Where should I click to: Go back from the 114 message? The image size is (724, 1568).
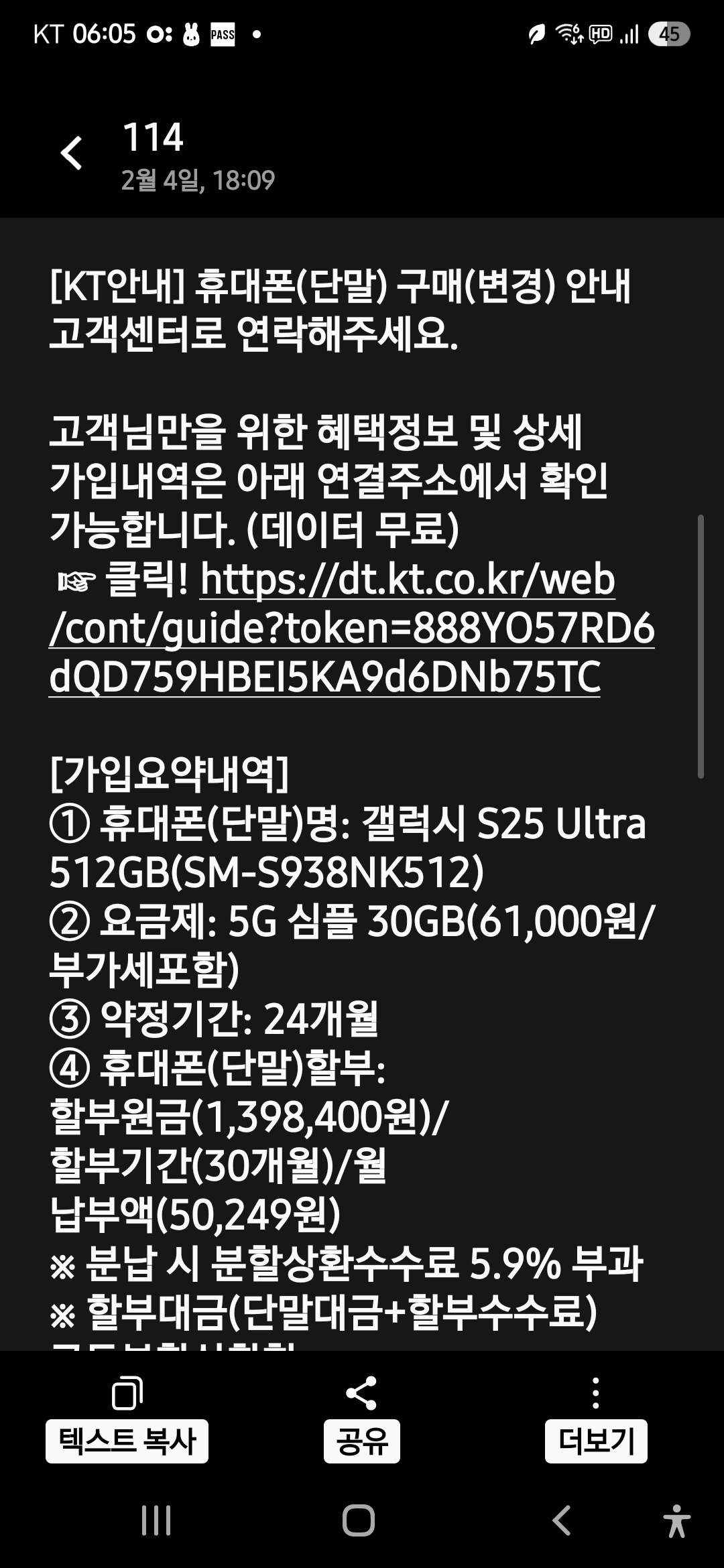[72, 153]
